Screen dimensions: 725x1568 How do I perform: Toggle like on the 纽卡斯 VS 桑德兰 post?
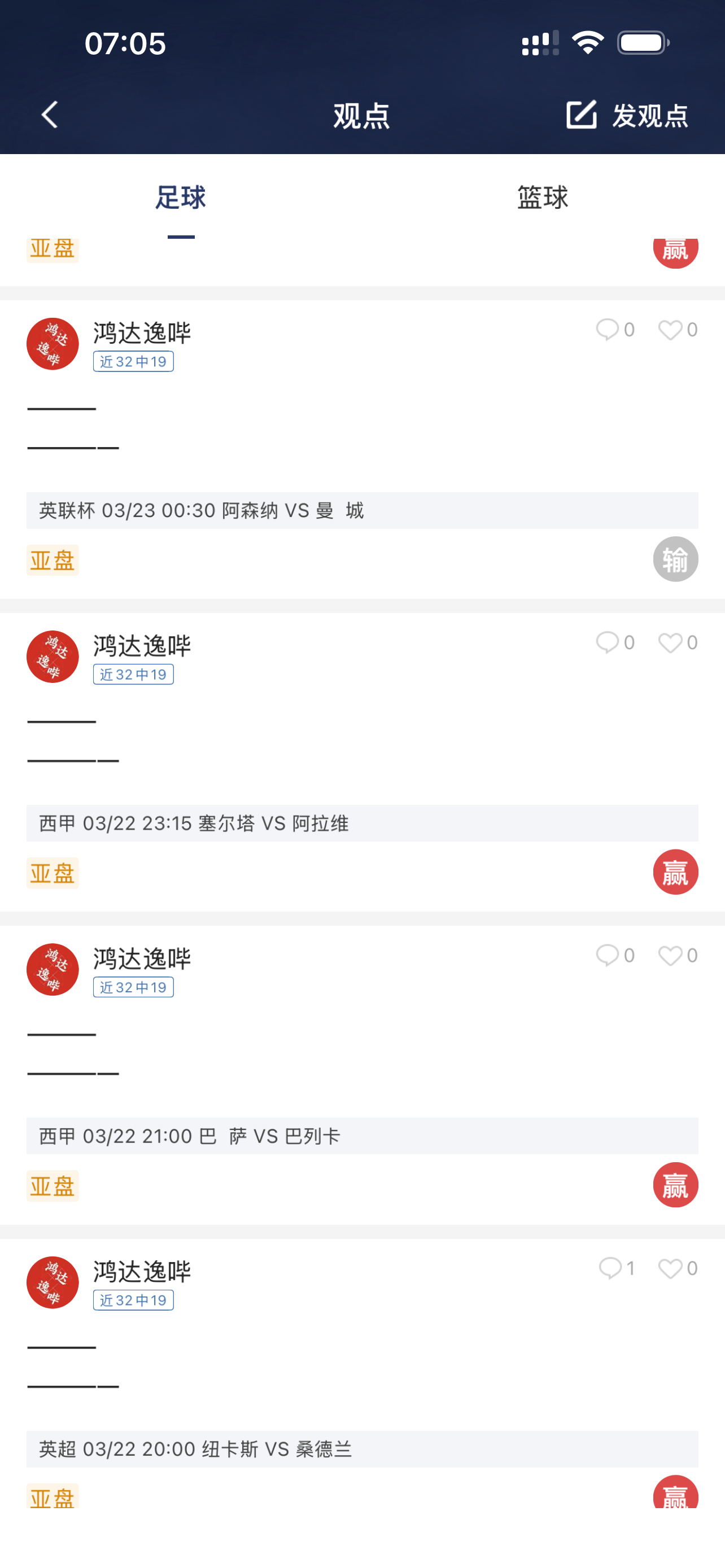coord(672,1267)
